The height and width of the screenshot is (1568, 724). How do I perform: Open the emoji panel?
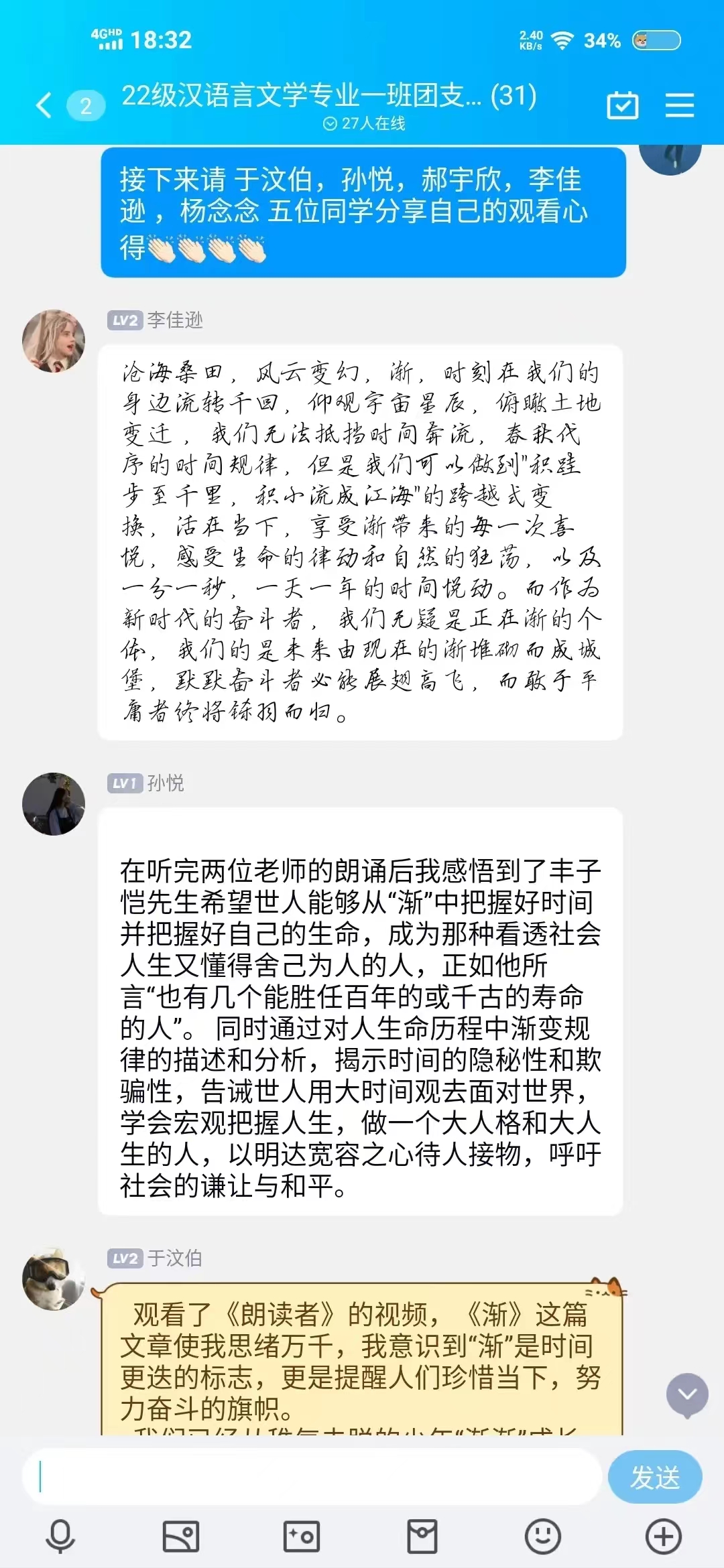click(x=542, y=1536)
